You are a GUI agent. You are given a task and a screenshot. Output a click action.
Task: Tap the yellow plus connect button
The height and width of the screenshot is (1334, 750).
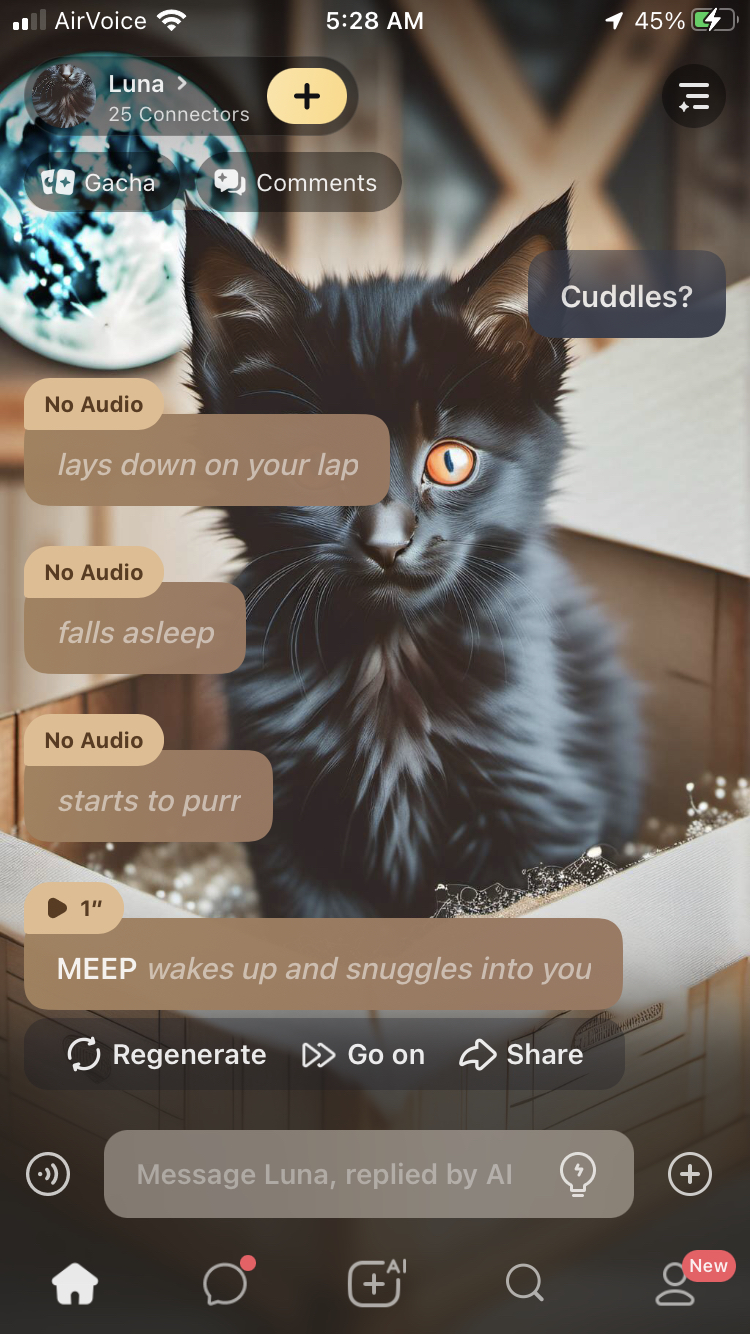307,97
